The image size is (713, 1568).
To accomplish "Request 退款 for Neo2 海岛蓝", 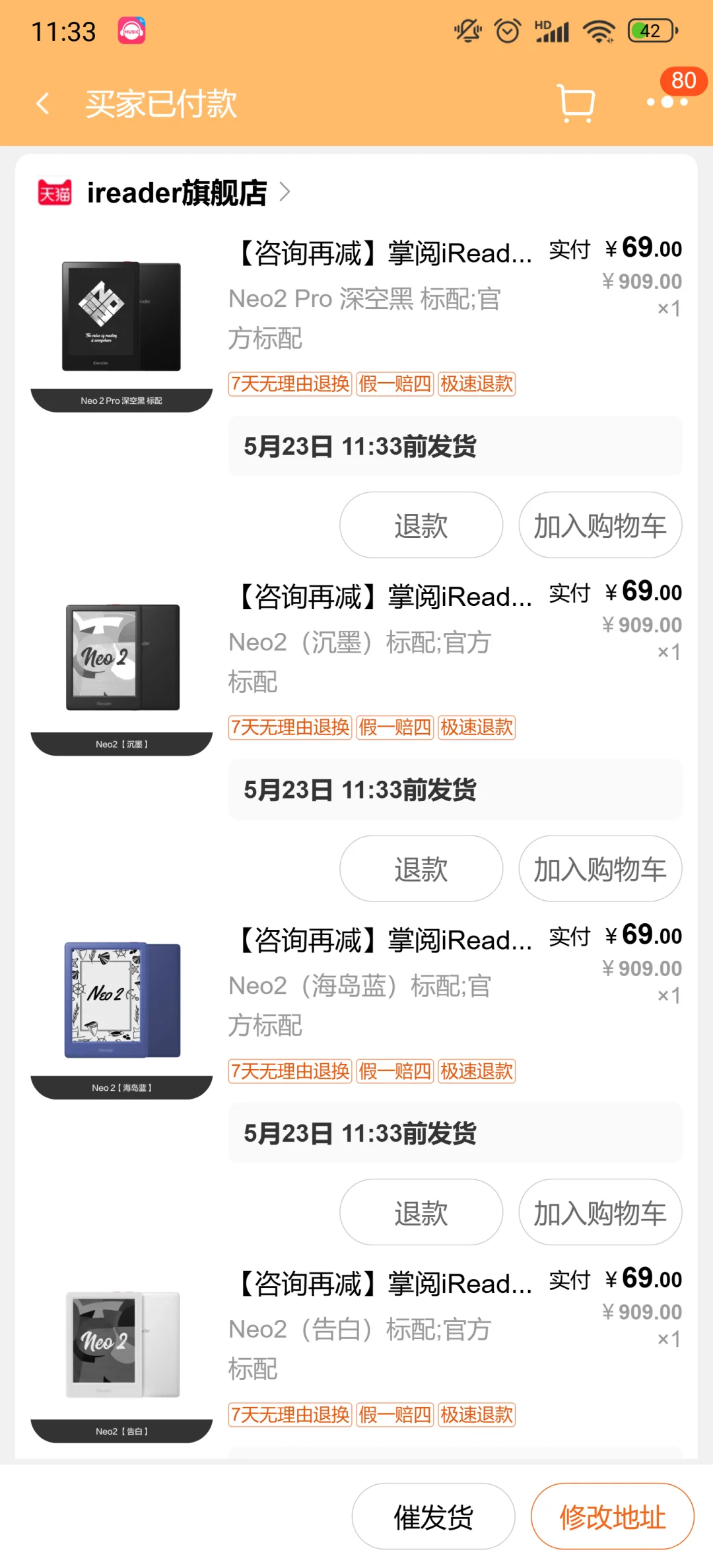I will click(x=421, y=1213).
